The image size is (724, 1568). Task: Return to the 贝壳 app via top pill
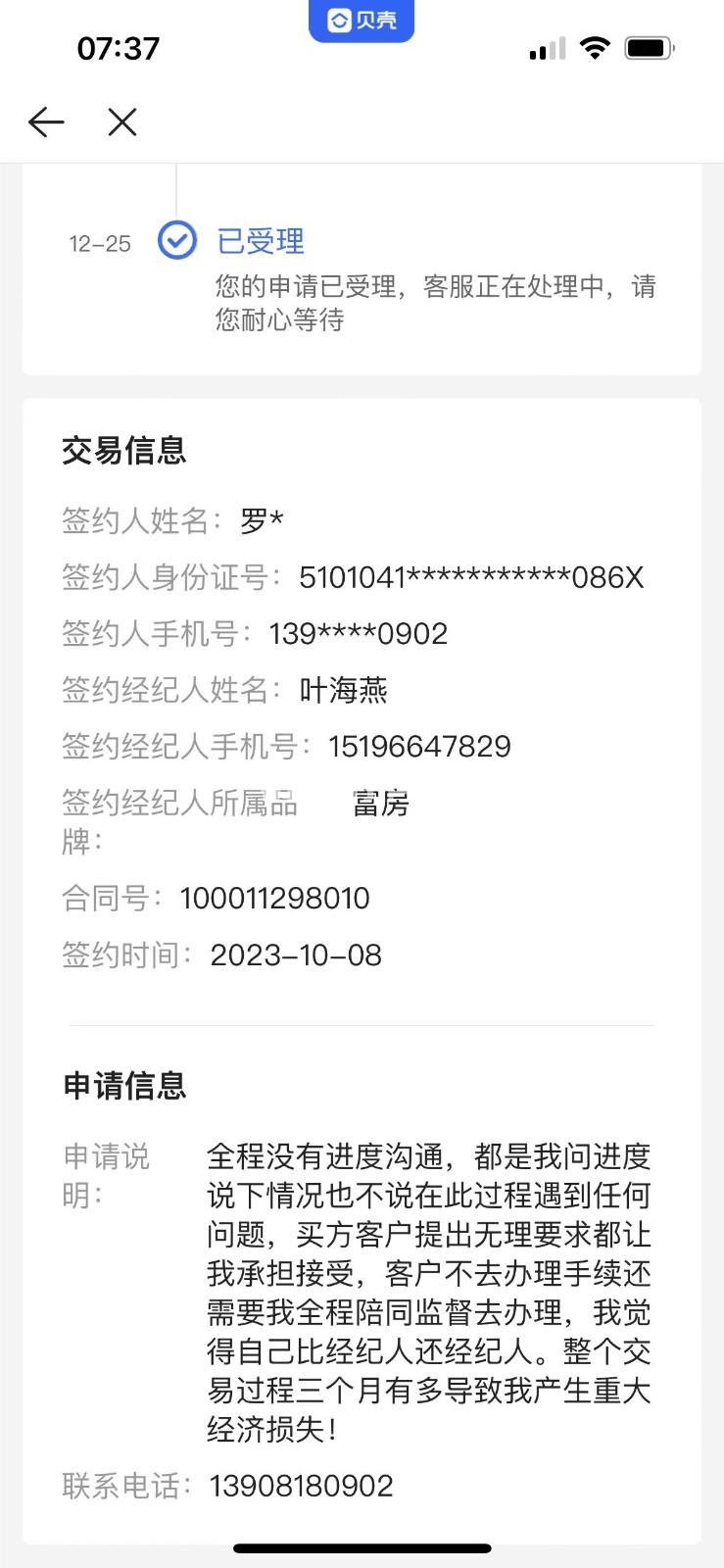(362, 21)
